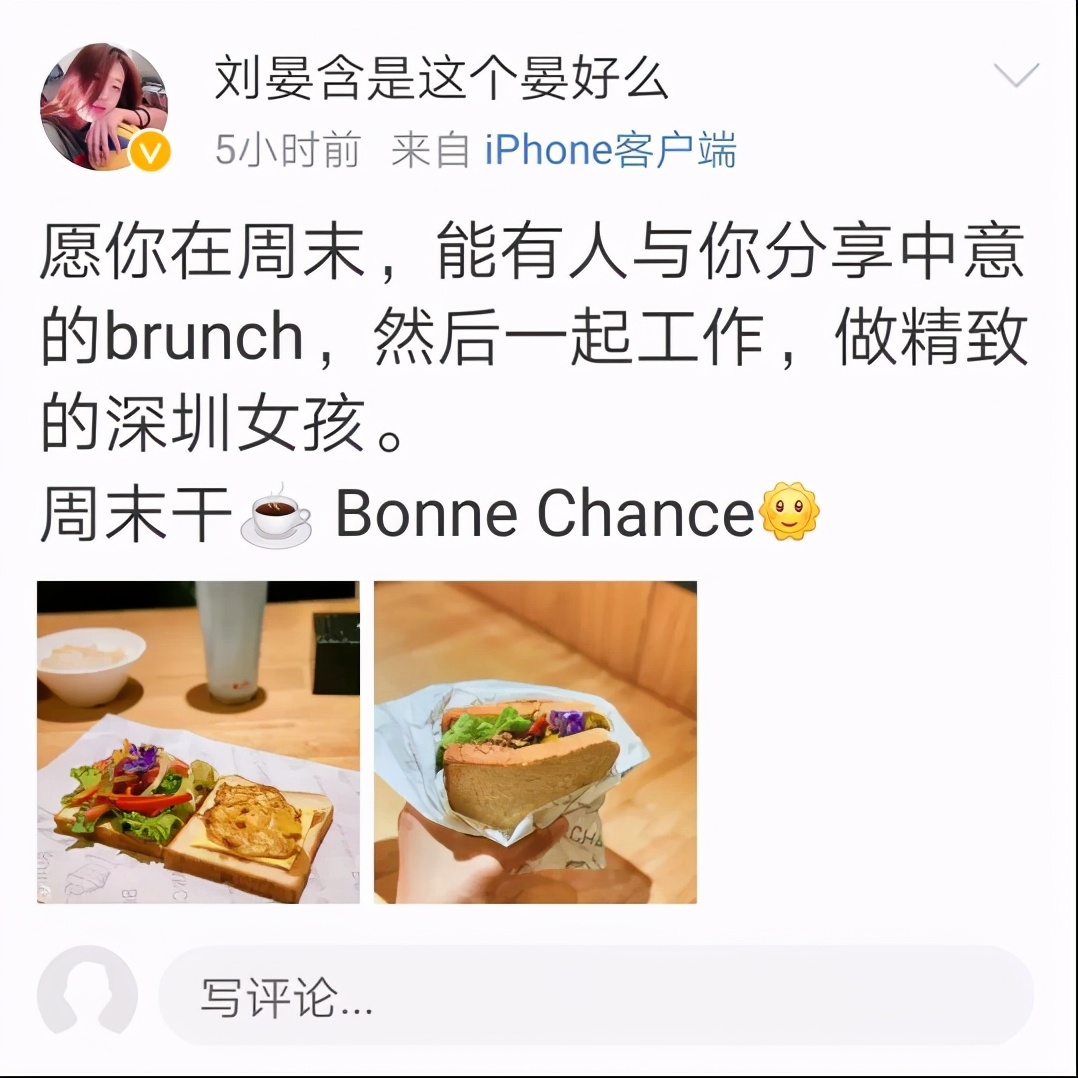Tap the 写评论 comment field
This screenshot has height=1078, width=1078.
[x=595, y=997]
